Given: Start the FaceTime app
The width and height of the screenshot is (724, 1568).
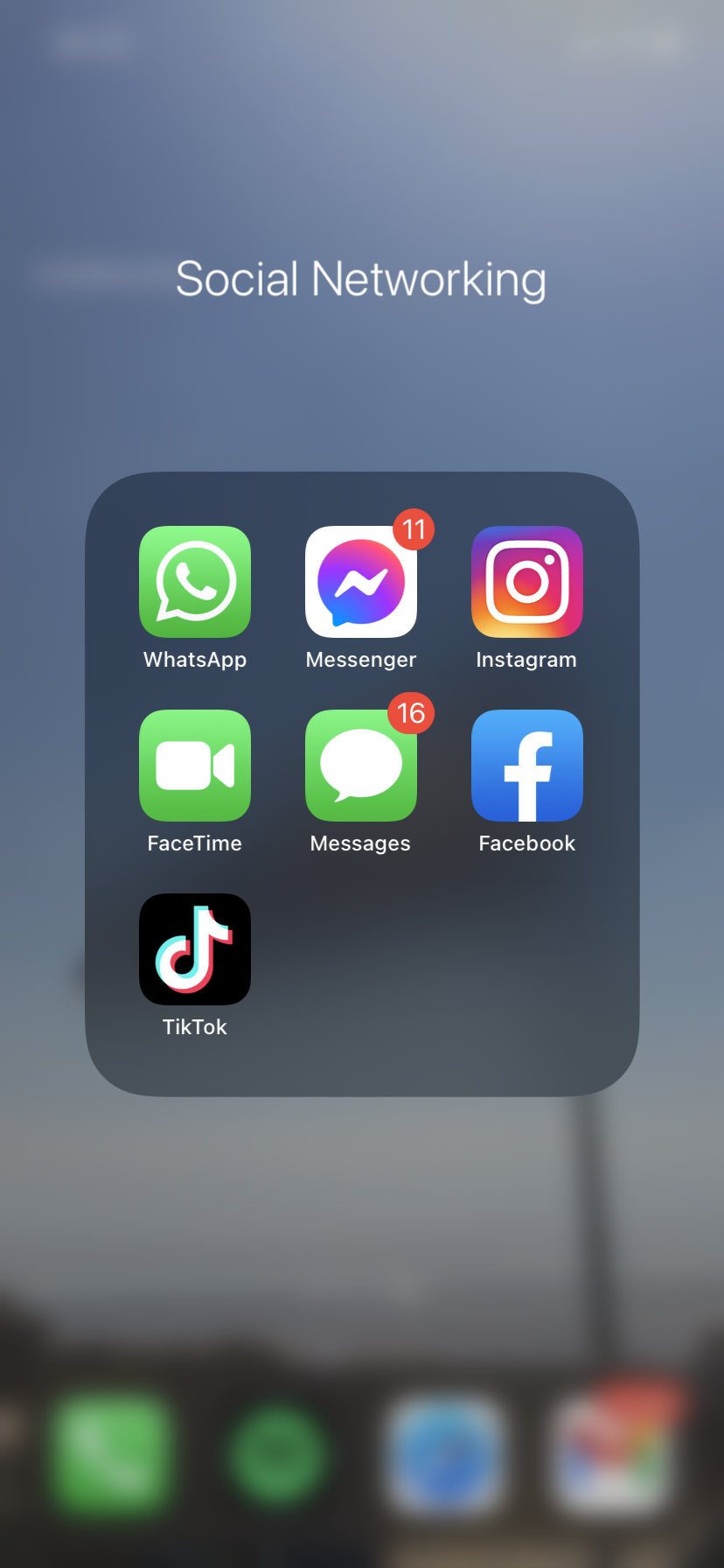Looking at the screenshot, I should [x=195, y=766].
